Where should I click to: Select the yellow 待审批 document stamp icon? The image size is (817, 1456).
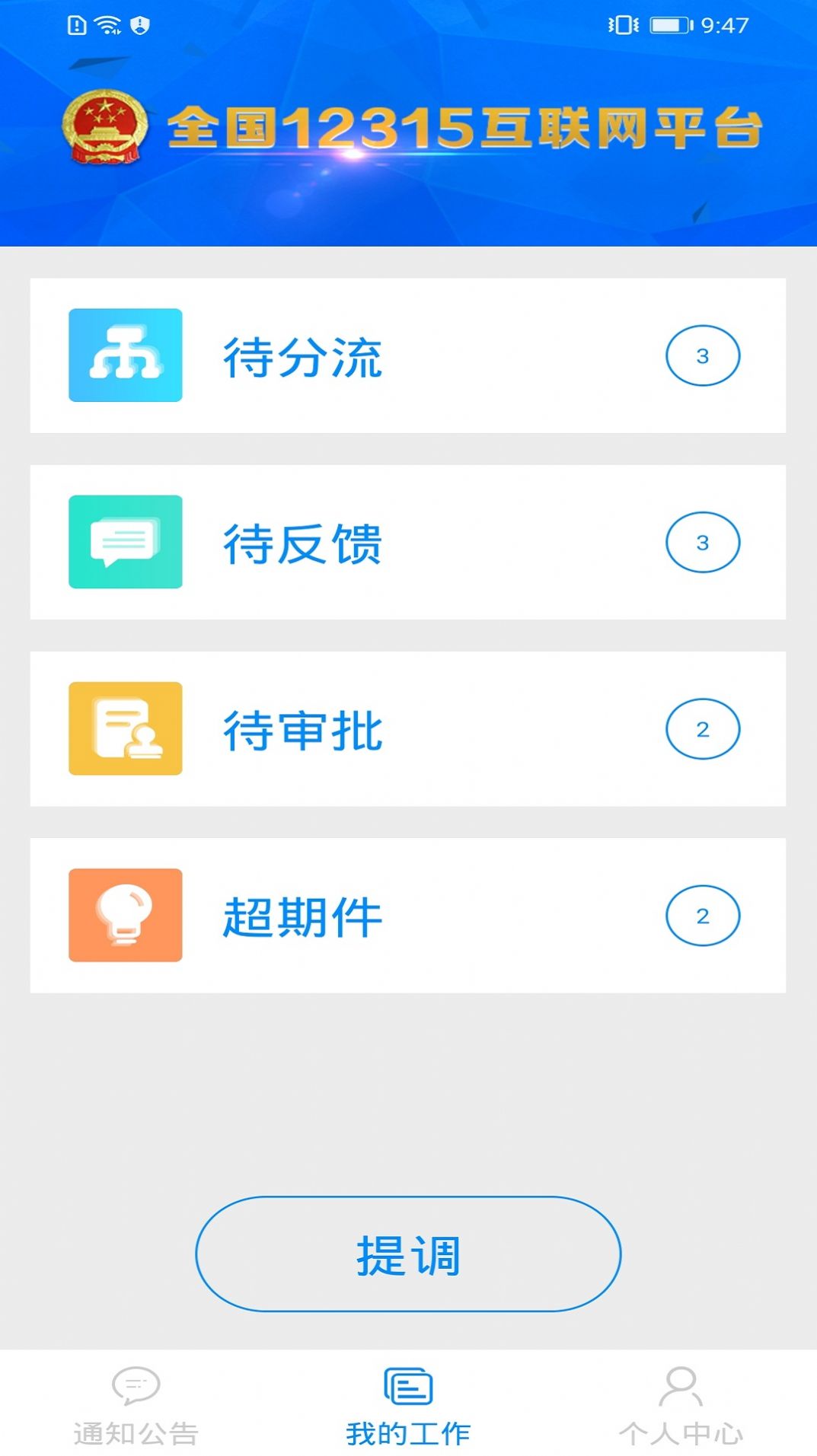pyautogui.click(x=126, y=729)
